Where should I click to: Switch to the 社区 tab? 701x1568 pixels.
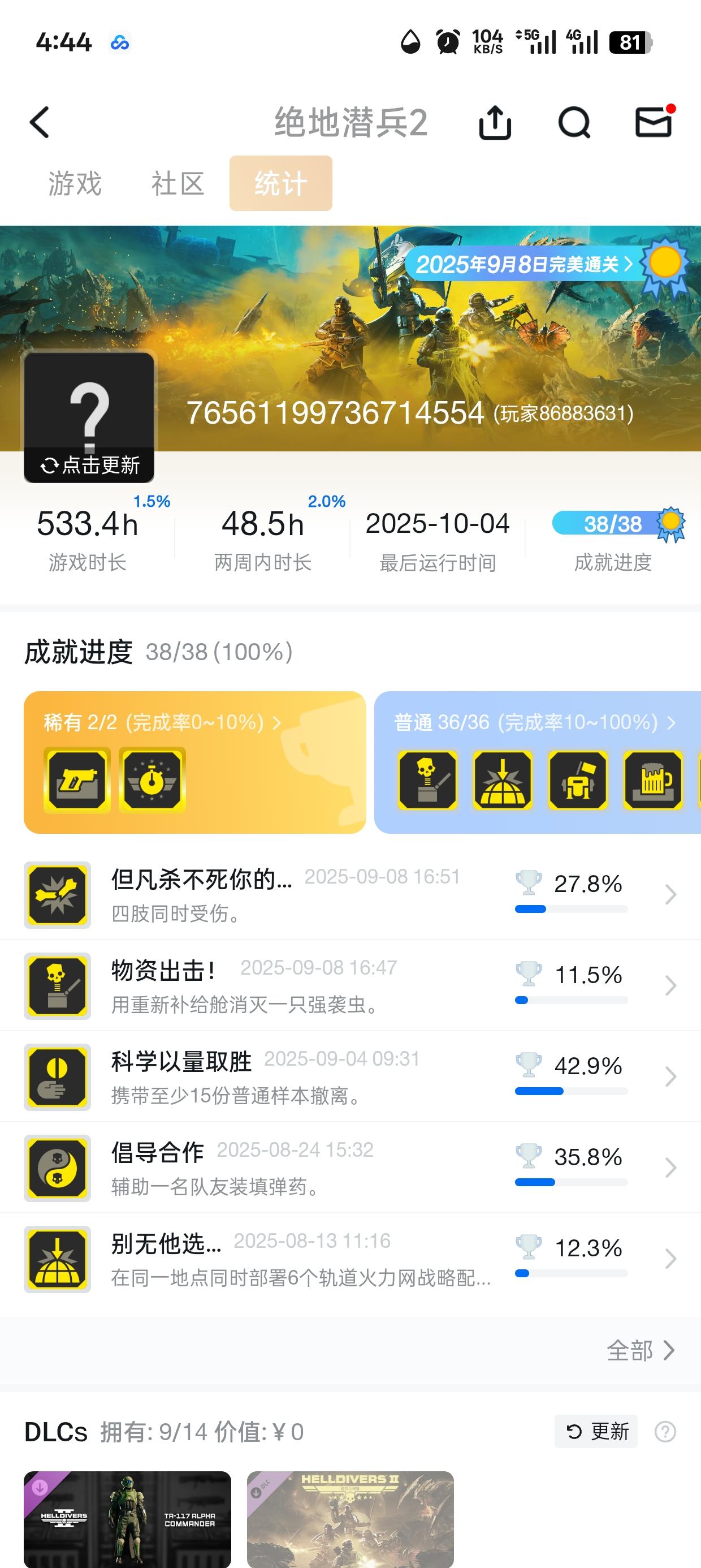[178, 184]
